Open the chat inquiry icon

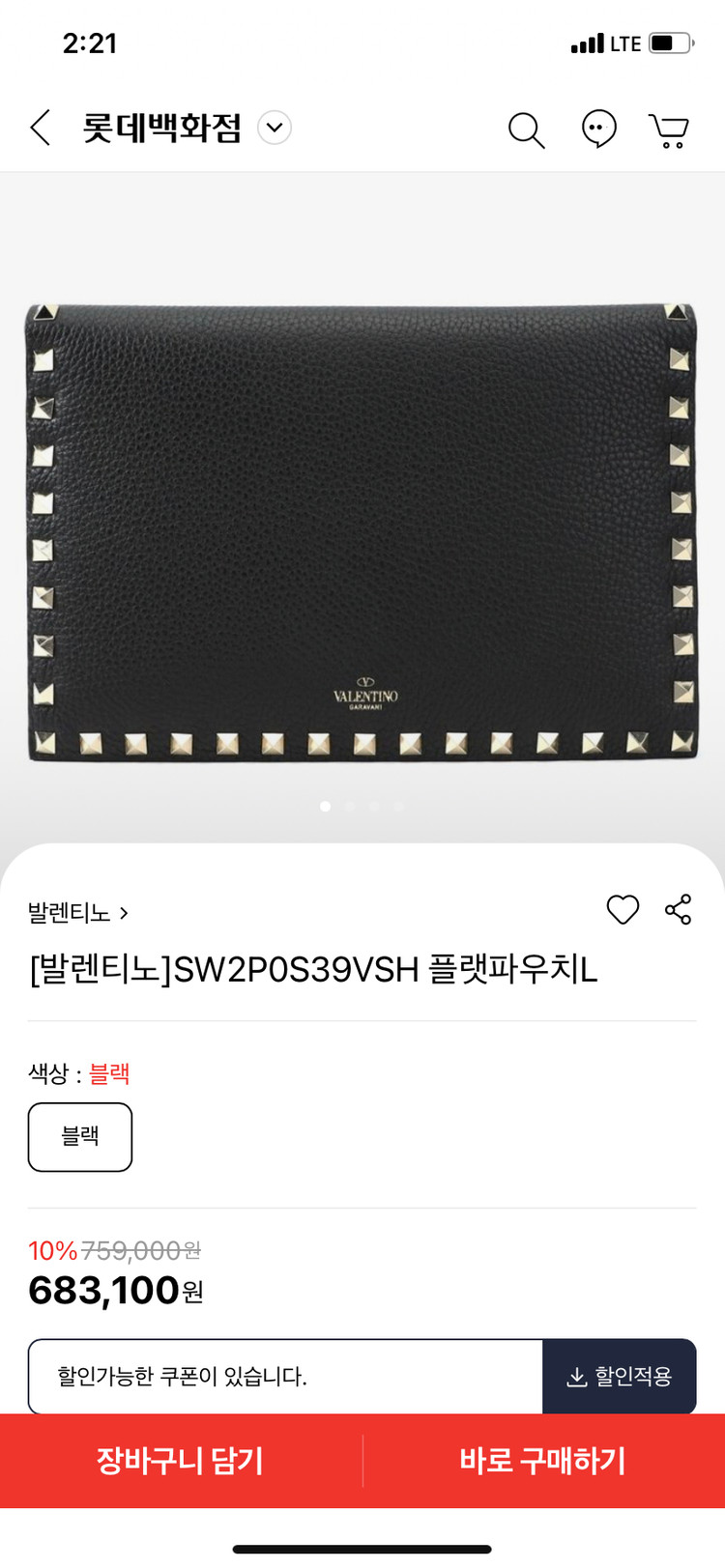(x=599, y=128)
